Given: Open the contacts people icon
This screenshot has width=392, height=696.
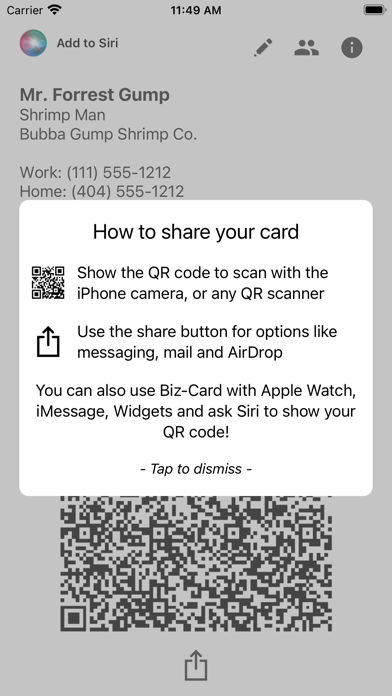Looking at the screenshot, I should tap(306, 47).
